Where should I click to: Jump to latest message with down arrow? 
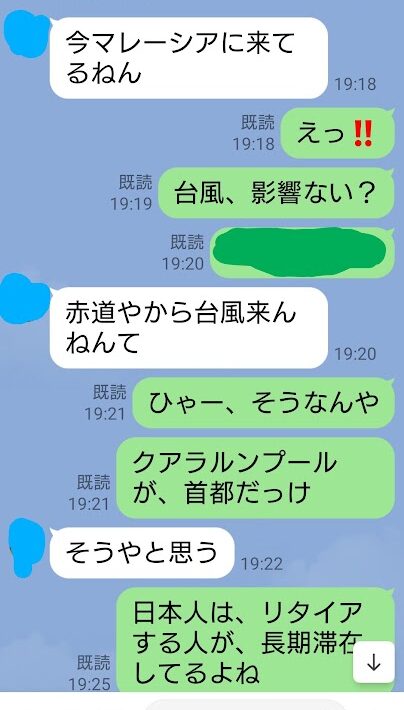tap(374, 662)
